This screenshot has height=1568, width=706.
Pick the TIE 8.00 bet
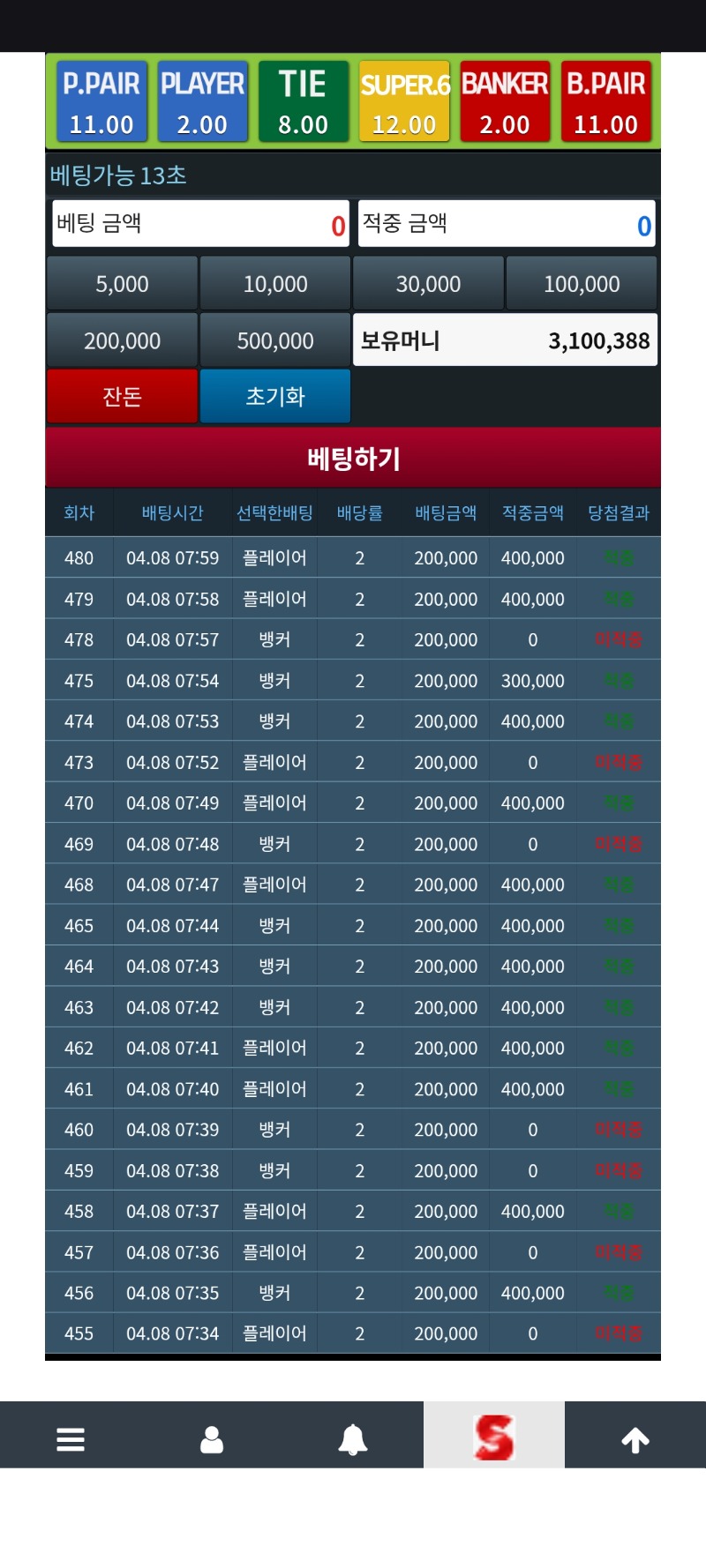click(x=303, y=101)
